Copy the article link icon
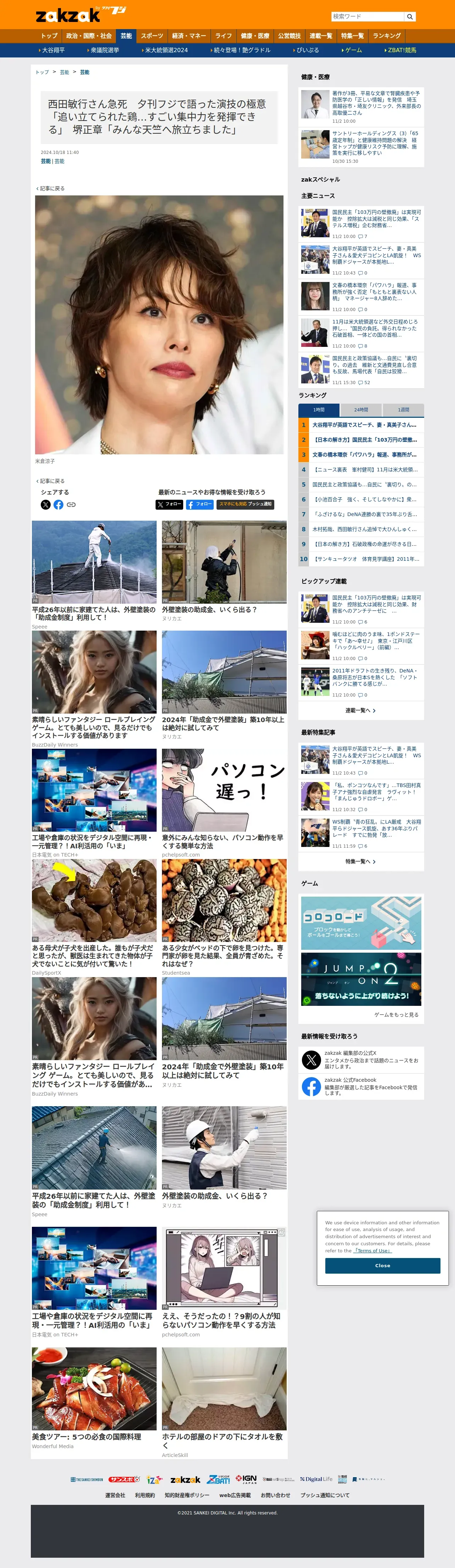Viewport: 455px width, 1568px height. click(71, 505)
